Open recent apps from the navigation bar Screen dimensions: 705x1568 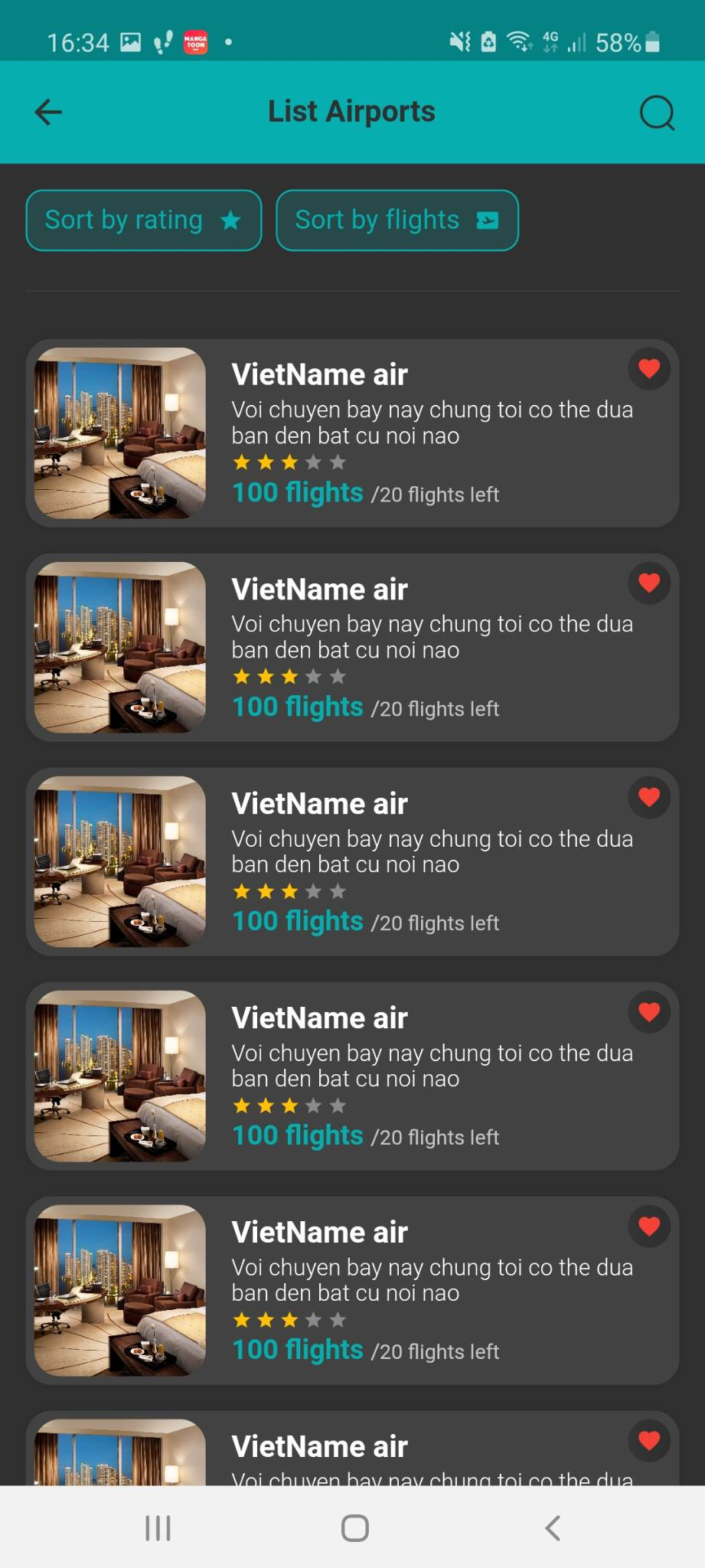[x=158, y=1528]
